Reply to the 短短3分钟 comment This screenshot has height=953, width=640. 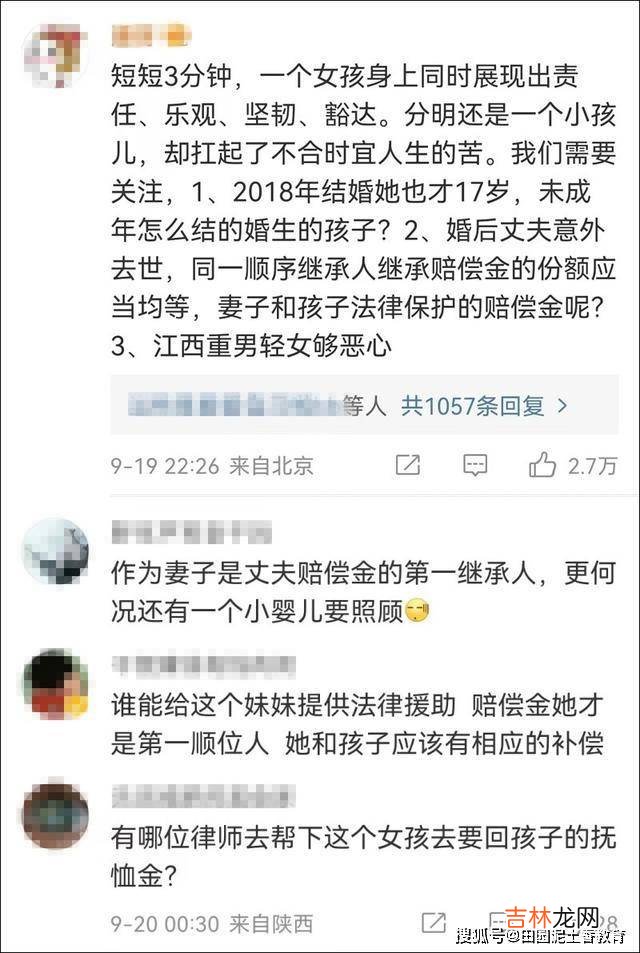pyautogui.click(x=475, y=464)
